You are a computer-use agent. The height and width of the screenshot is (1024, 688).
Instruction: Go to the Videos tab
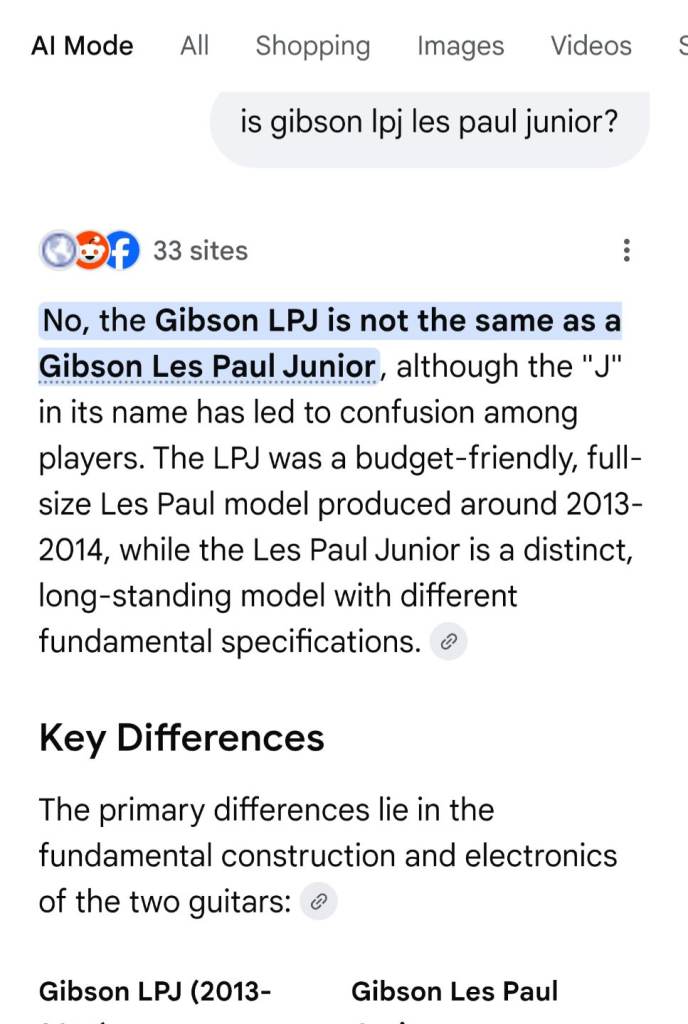click(591, 46)
